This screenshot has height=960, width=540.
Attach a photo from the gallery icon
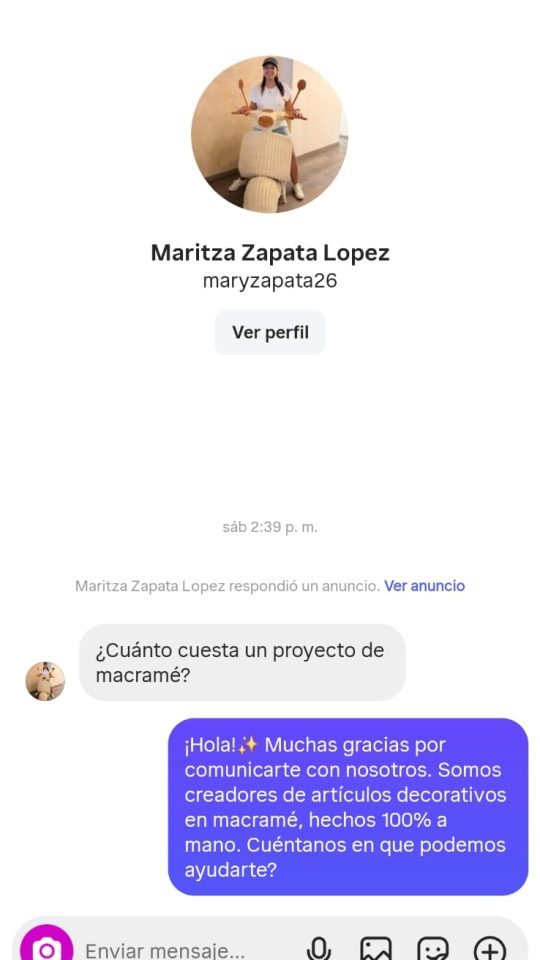(375, 949)
